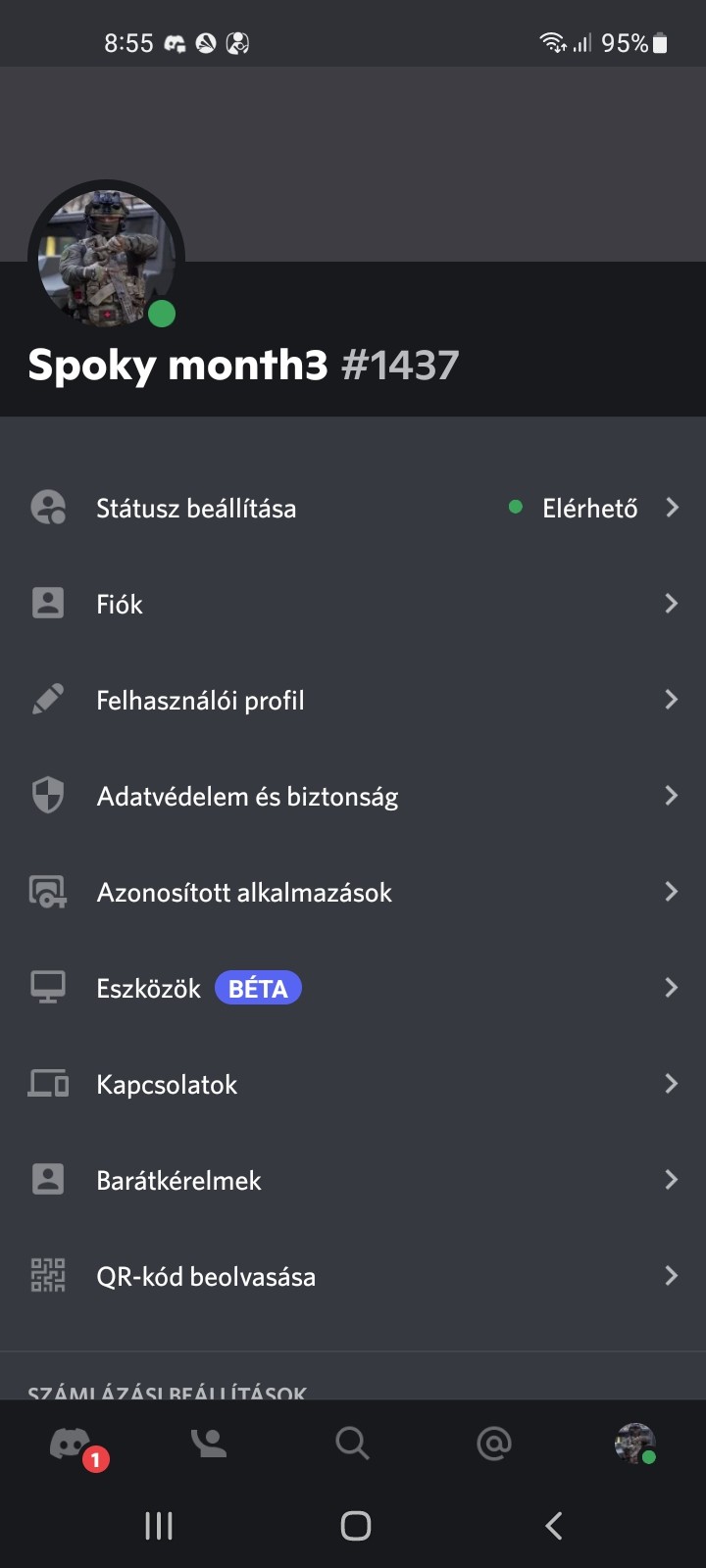This screenshot has height=1568, width=706.
Task: Open Eszközök BÉTA settings
Action: click(353, 988)
